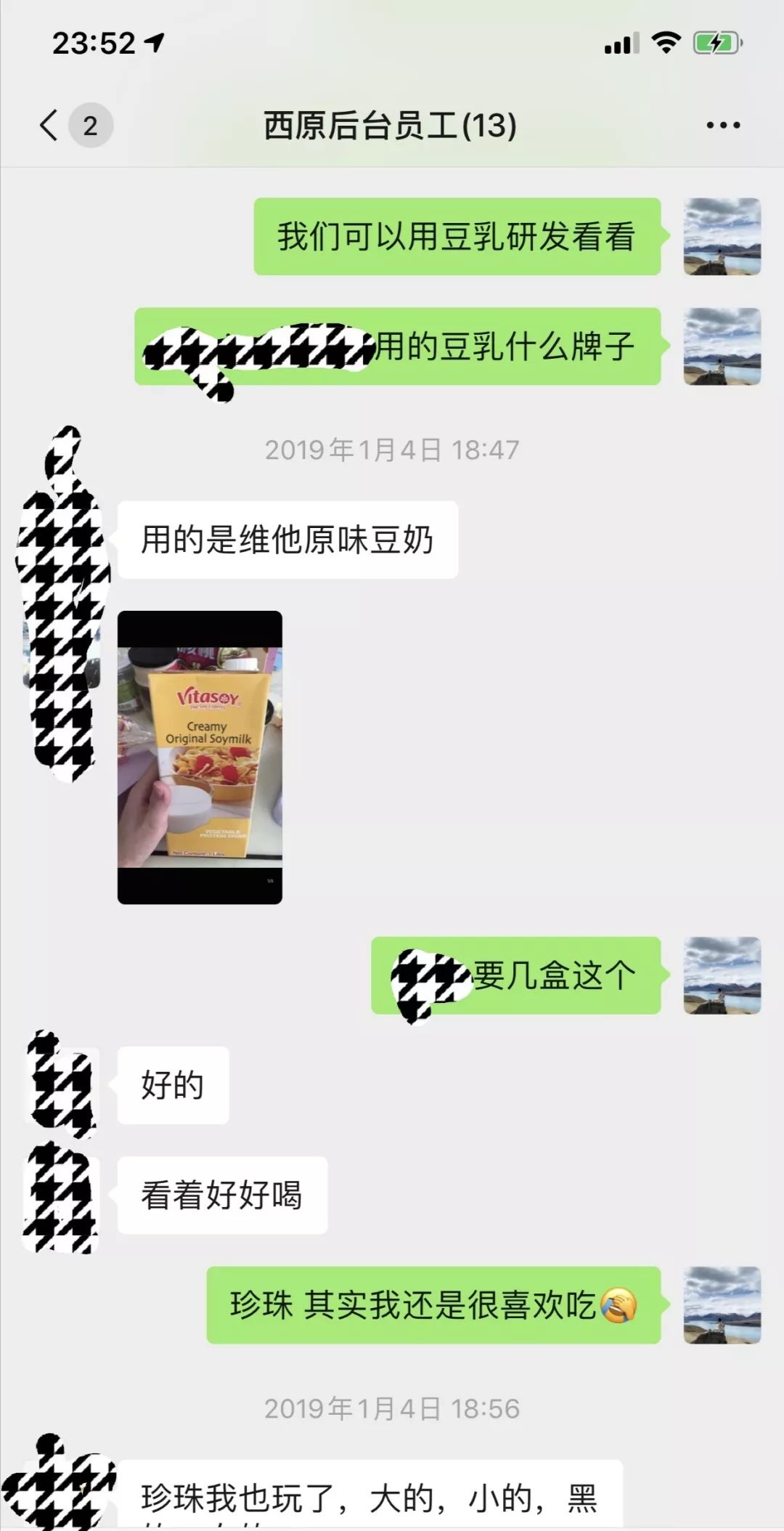Screen dimensions: 784x1531
Task: Open the Vitasoy soymilk photo
Action: click(200, 757)
